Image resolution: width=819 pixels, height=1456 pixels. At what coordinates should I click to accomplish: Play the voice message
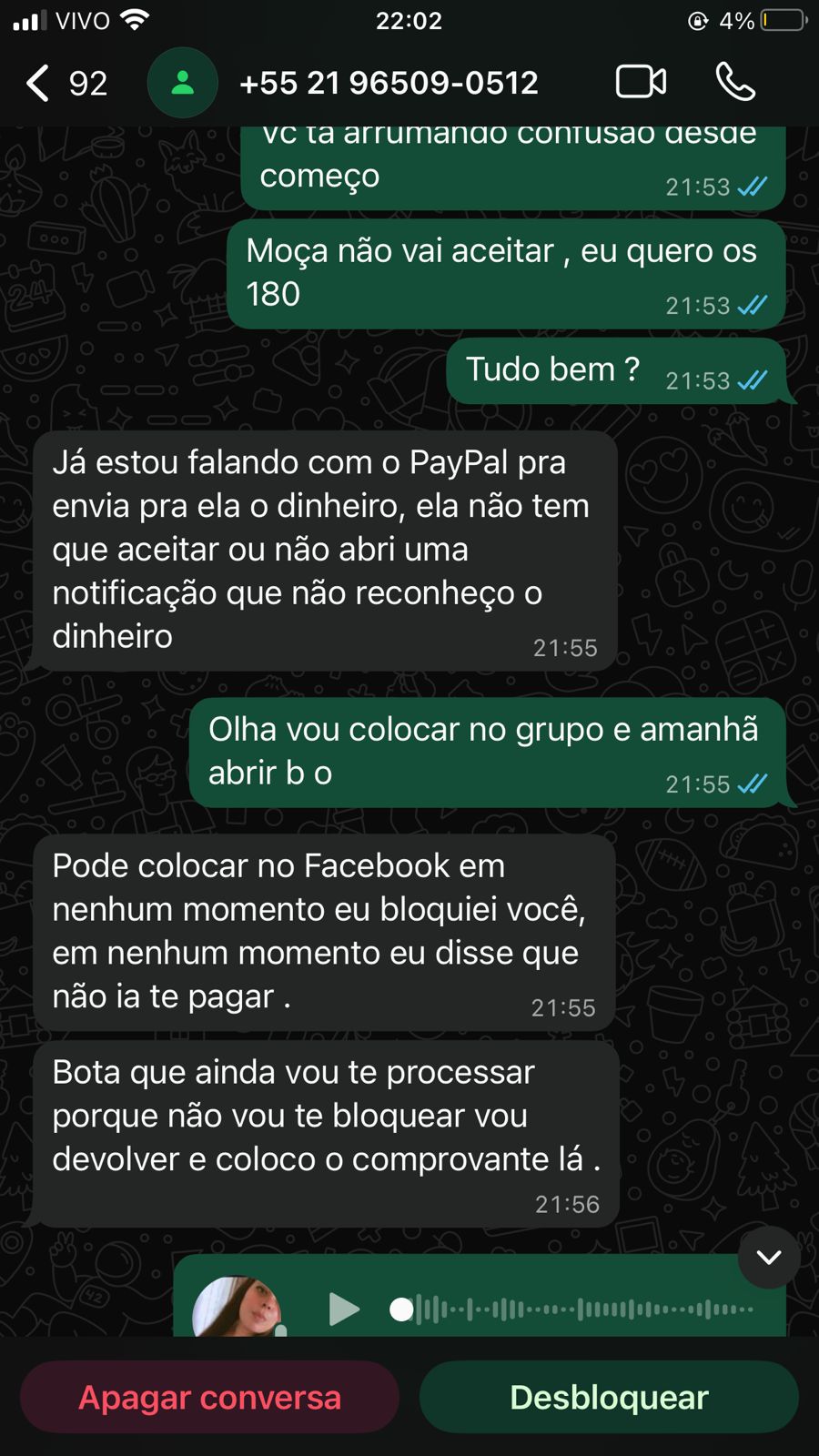coord(343,1309)
